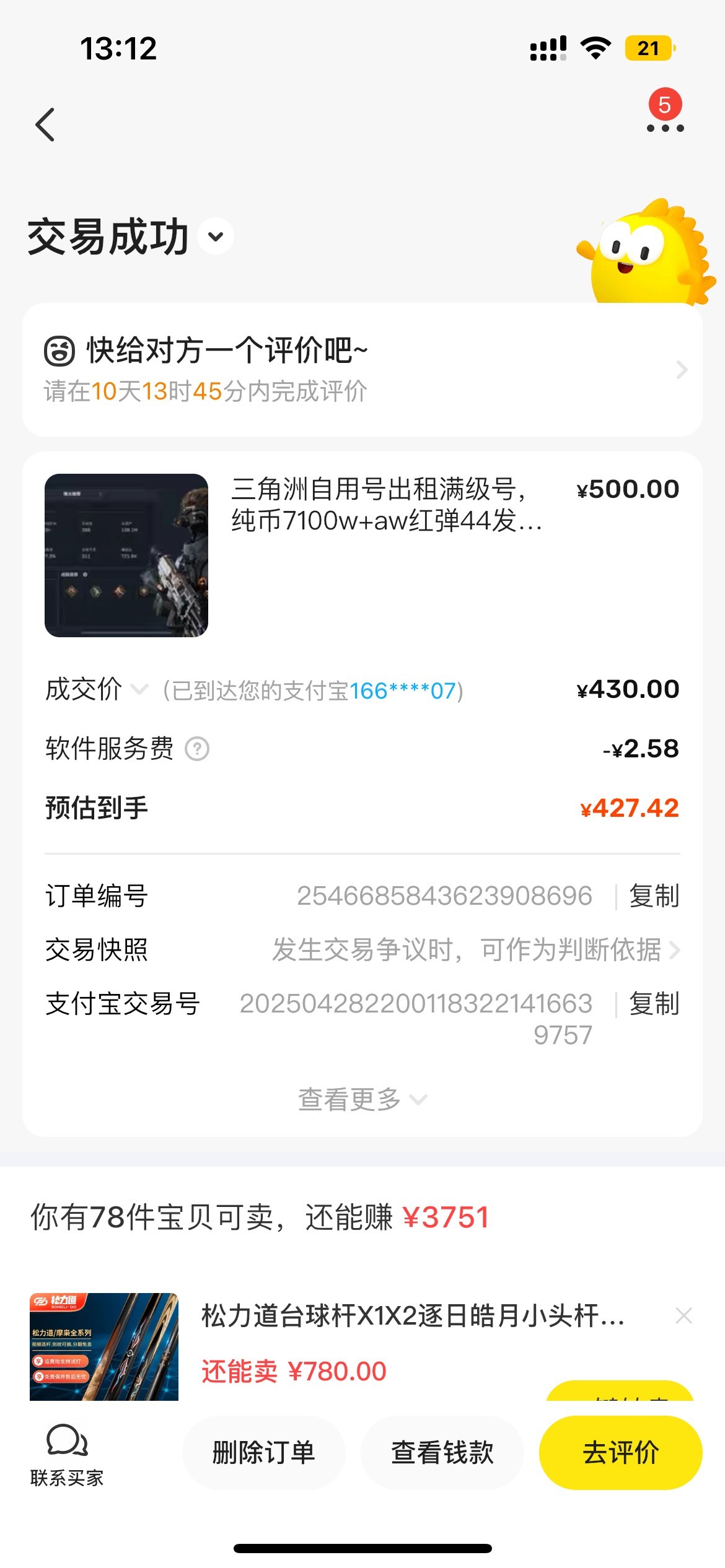The height and width of the screenshot is (1568, 725).
Task: Expand 查看更多 order details
Action: click(x=362, y=1100)
